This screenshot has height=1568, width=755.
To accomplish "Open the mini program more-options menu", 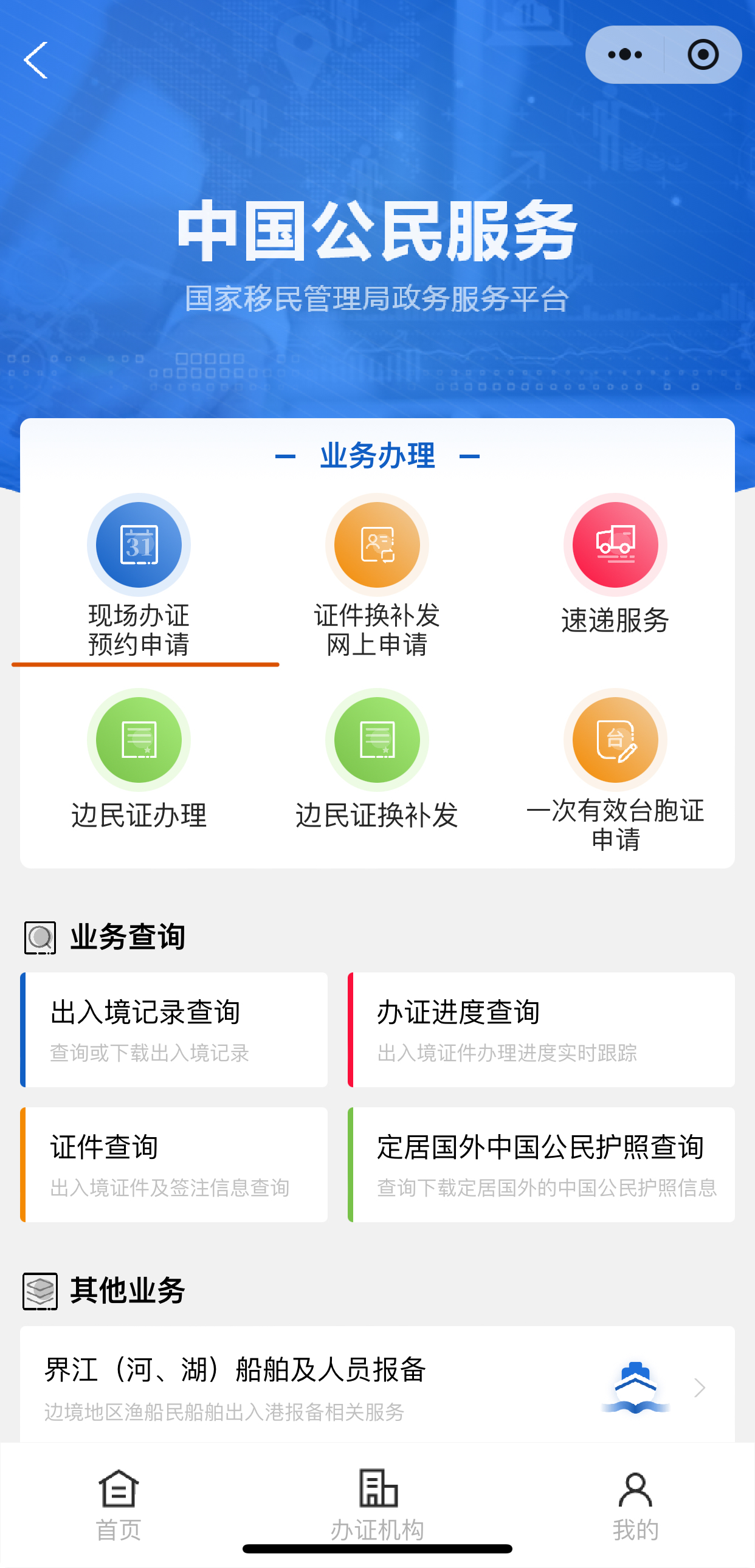I will pyautogui.click(x=625, y=55).
